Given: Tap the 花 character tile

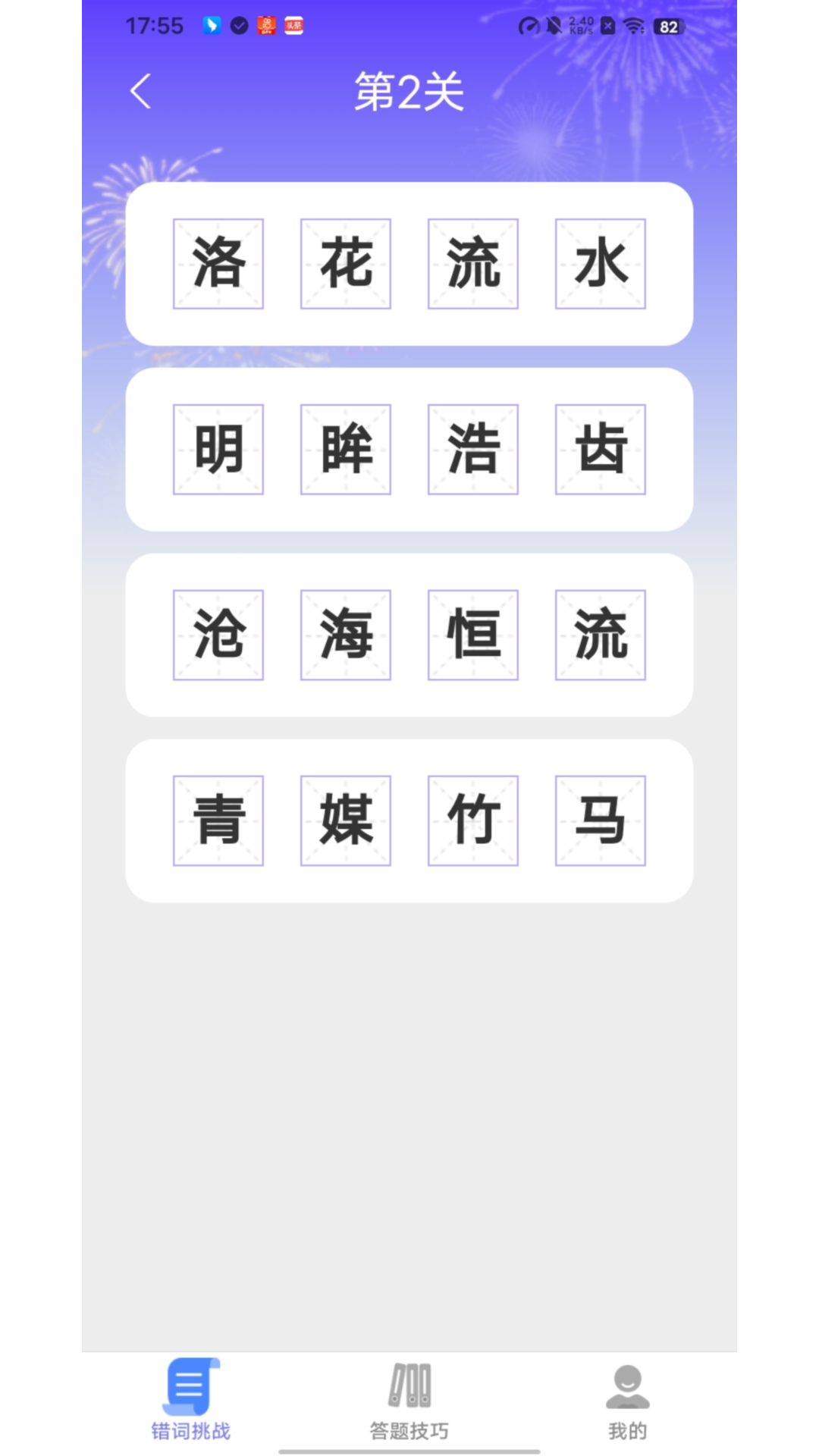Looking at the screenshot, I should point(346,264).
